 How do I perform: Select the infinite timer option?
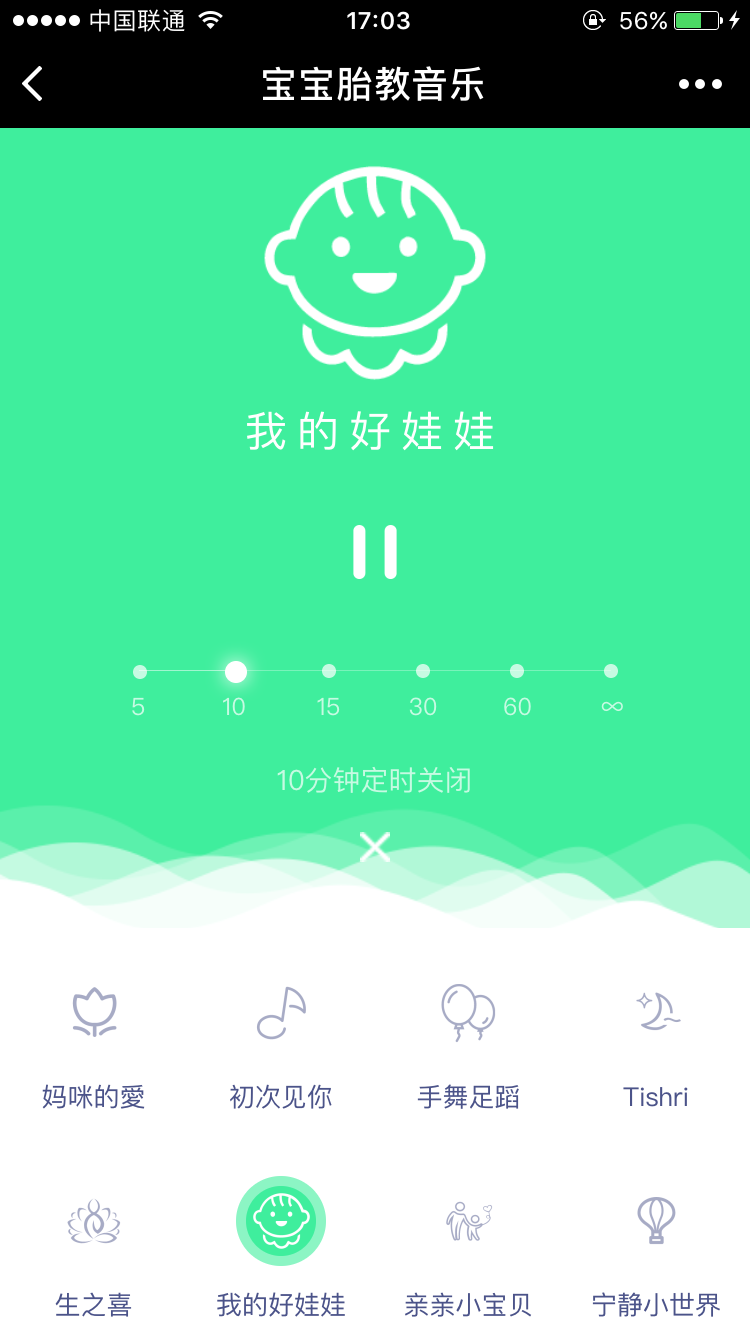click(x=611, y=672)
